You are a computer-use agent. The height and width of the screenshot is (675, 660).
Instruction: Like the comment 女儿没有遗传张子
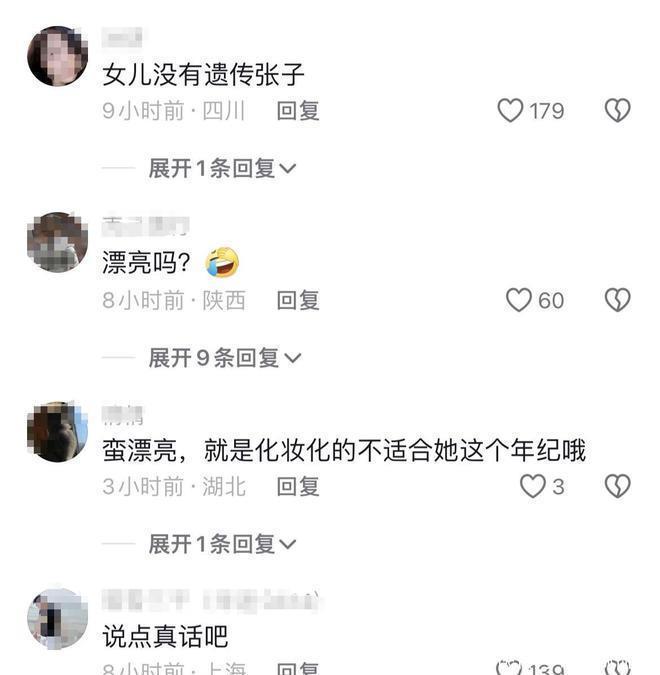click(511, 111)
